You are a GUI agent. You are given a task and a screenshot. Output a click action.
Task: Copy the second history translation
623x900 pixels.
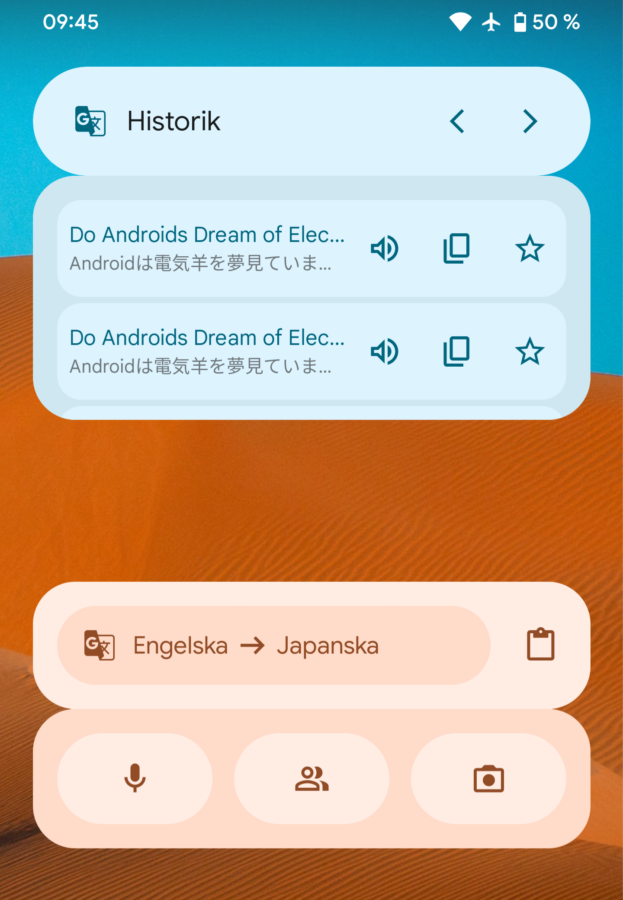pos(456,351)
